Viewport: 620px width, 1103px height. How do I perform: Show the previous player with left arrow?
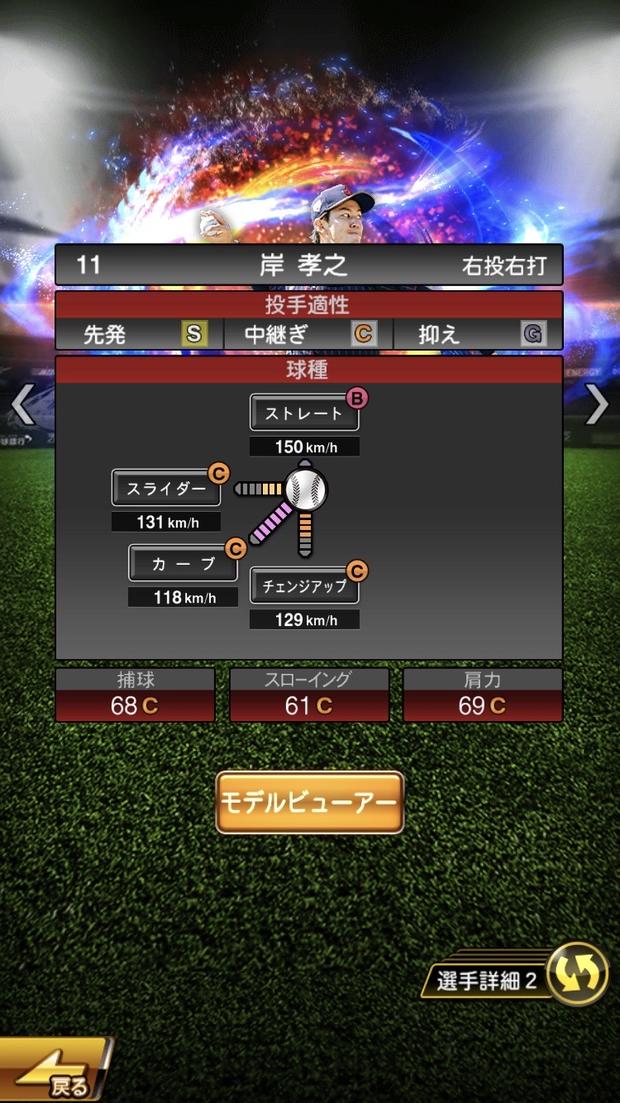click(x=22, y=405)
